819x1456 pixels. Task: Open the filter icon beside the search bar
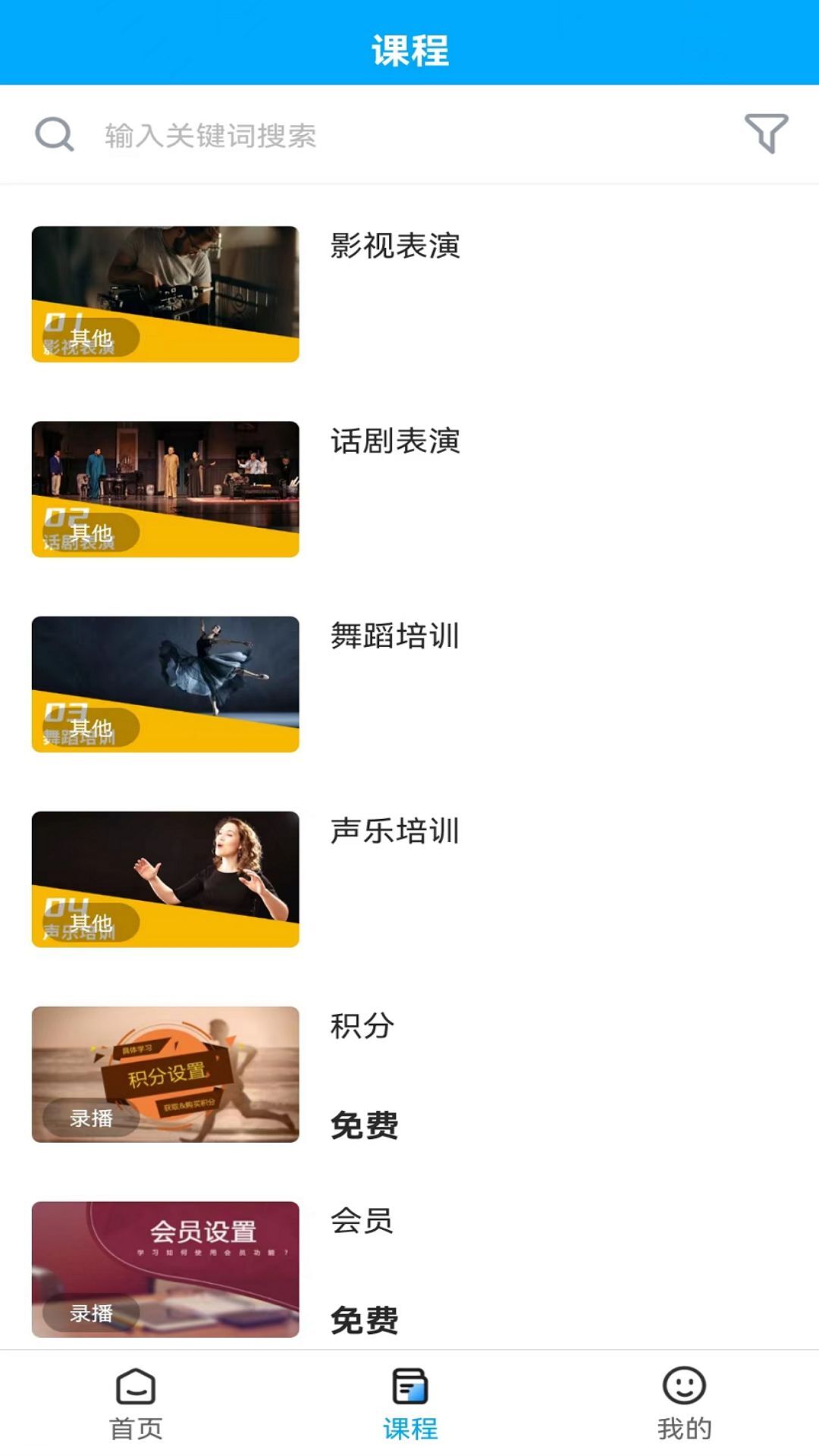(765, 133)
